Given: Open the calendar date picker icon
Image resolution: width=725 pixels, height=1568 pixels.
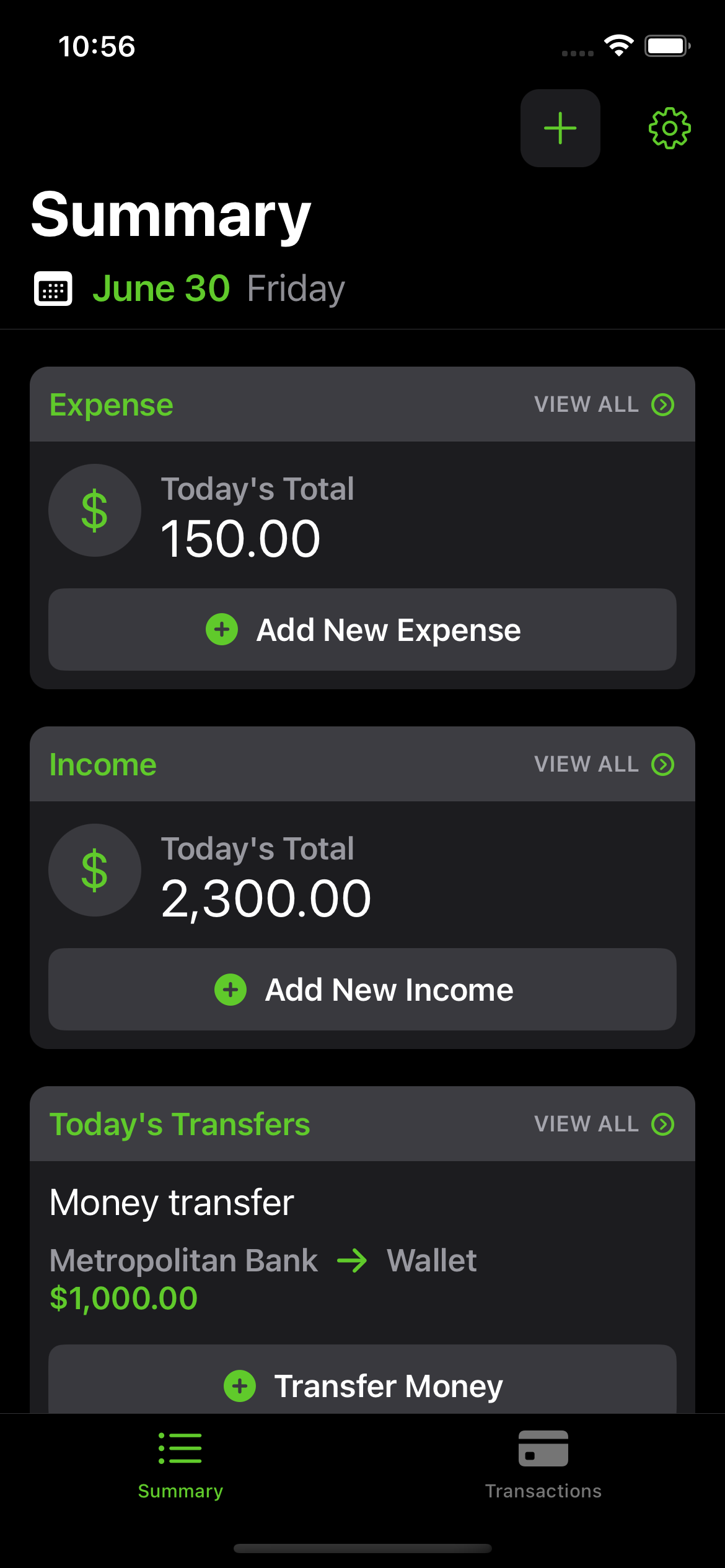Looking at the screenshot, I should point(53,289).
